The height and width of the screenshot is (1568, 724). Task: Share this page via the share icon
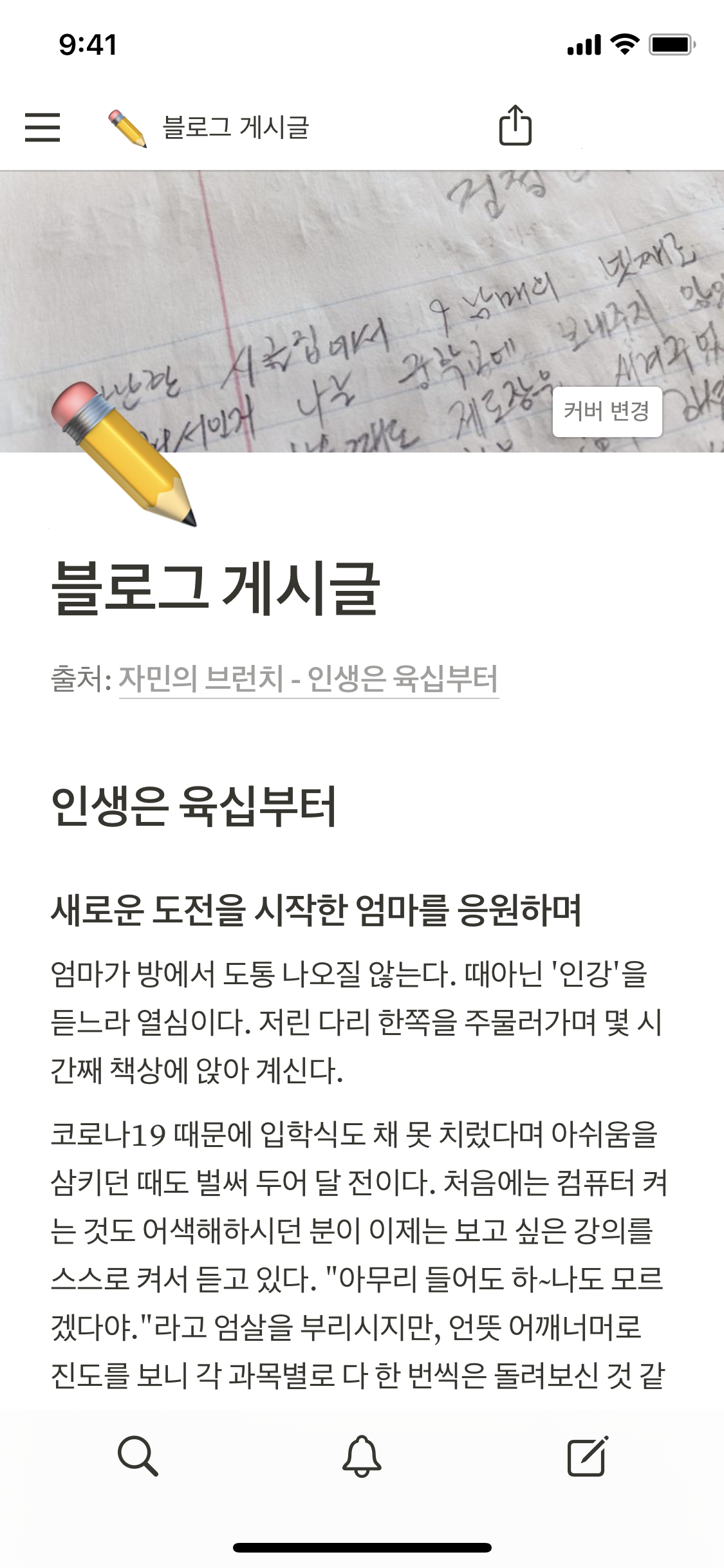coord(515,125)
